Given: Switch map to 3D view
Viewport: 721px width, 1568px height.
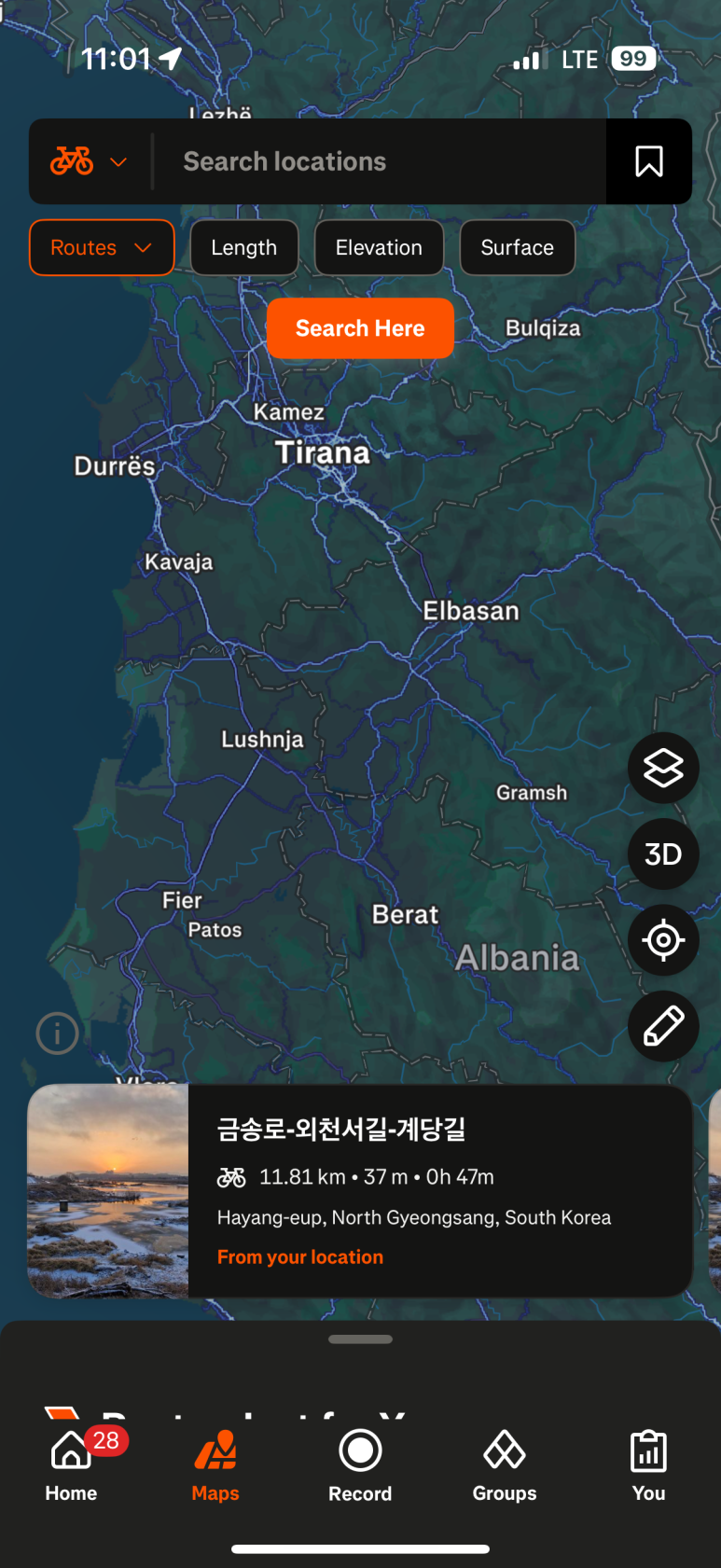Looking at the screenshot, I should point(663,854).
